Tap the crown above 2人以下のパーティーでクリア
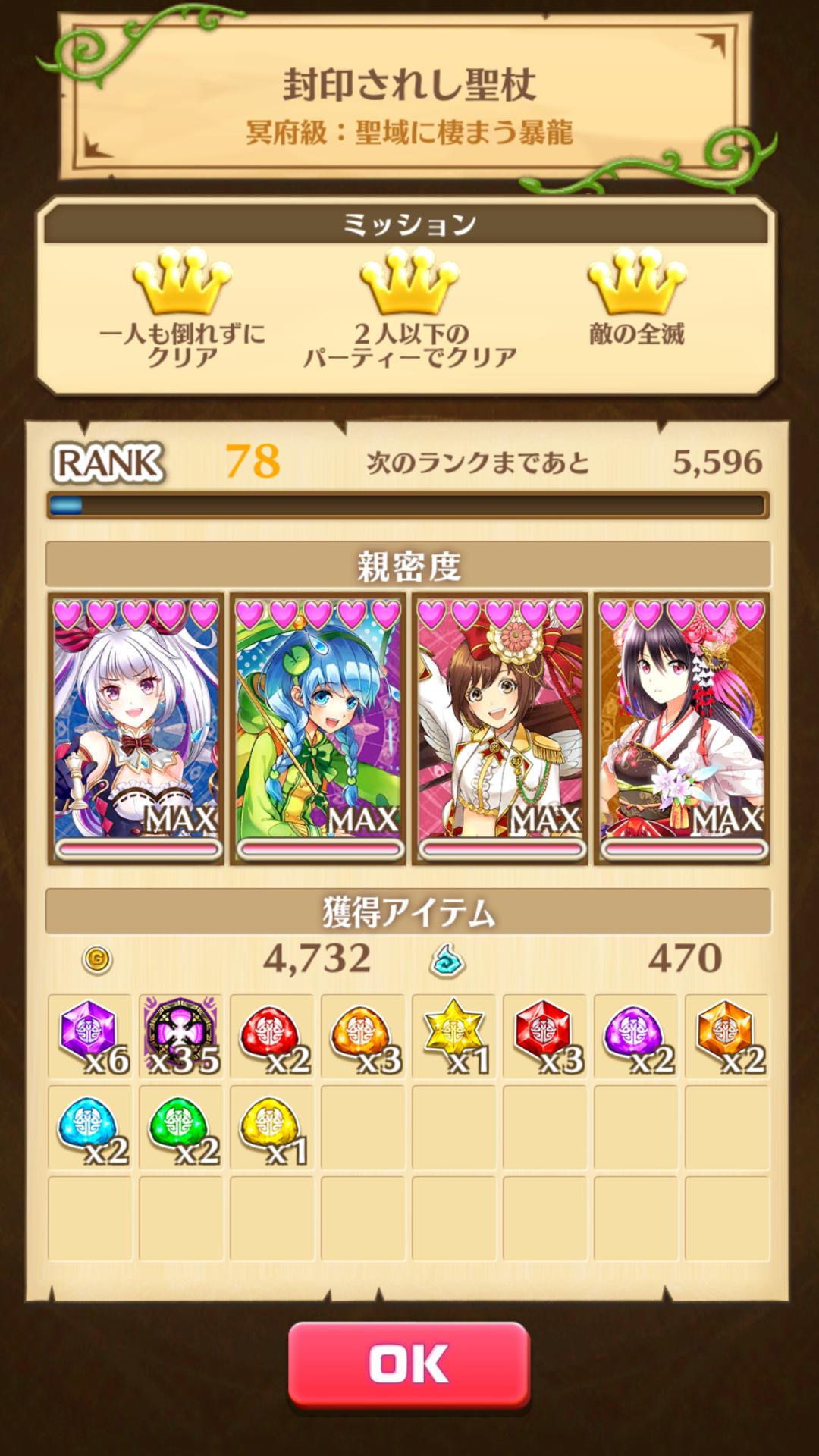Viewport: 819px width, 1456px height. [x=409, y=284]
